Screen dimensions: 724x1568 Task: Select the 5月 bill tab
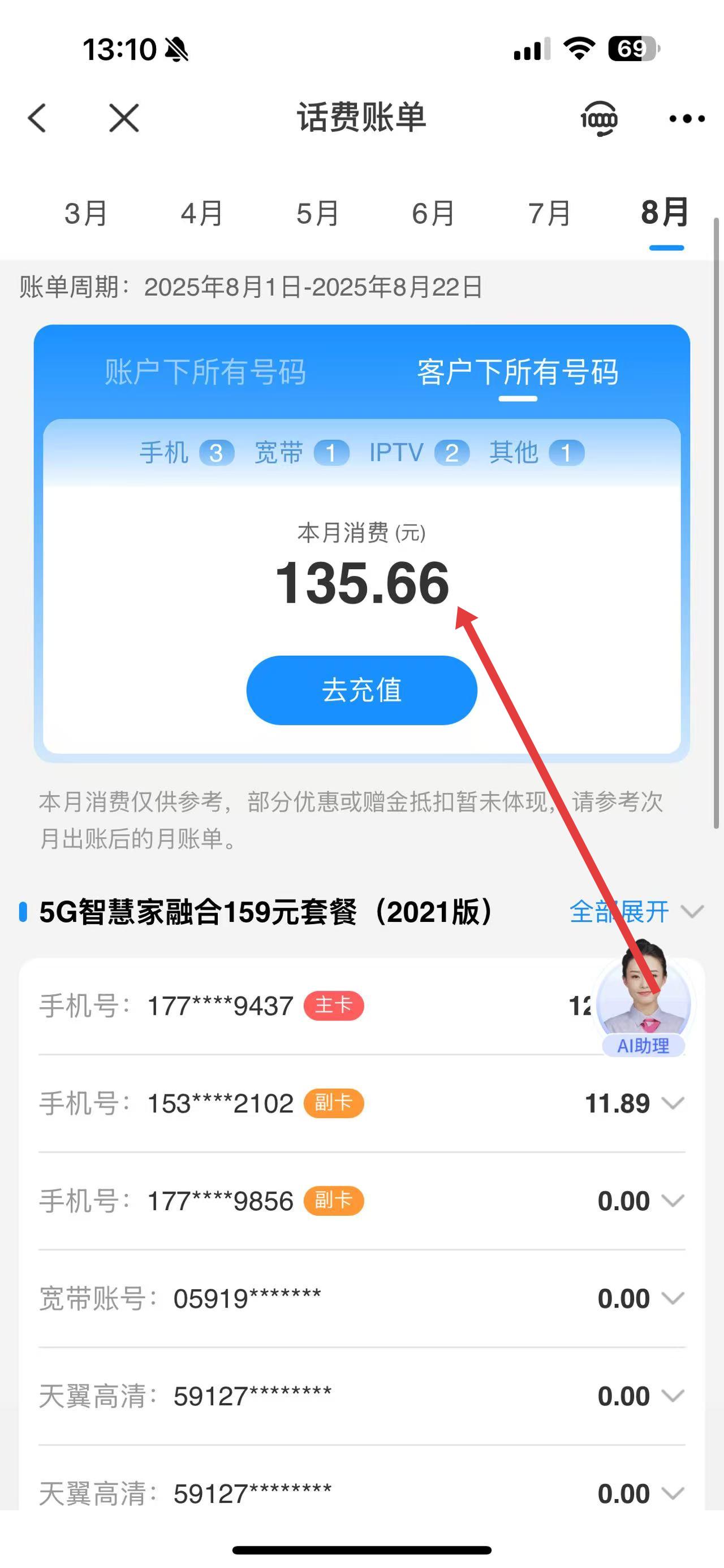tap(317, 214)
